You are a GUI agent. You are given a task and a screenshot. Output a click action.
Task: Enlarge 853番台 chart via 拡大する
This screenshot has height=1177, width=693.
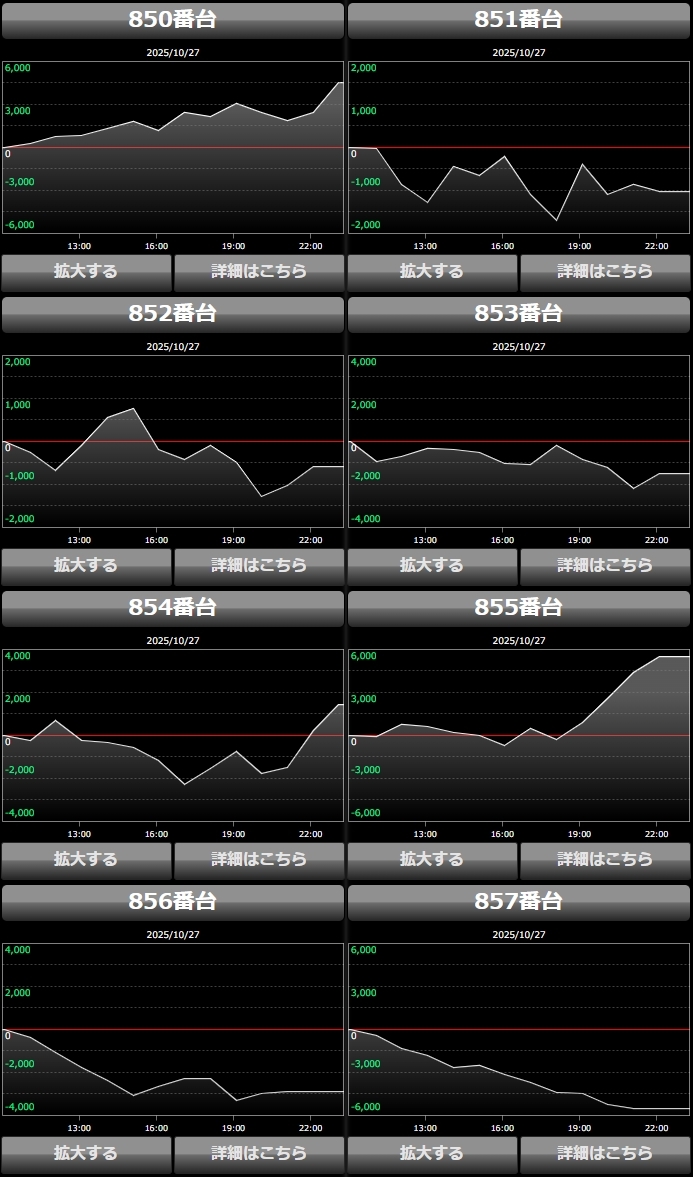coord(432,566)
